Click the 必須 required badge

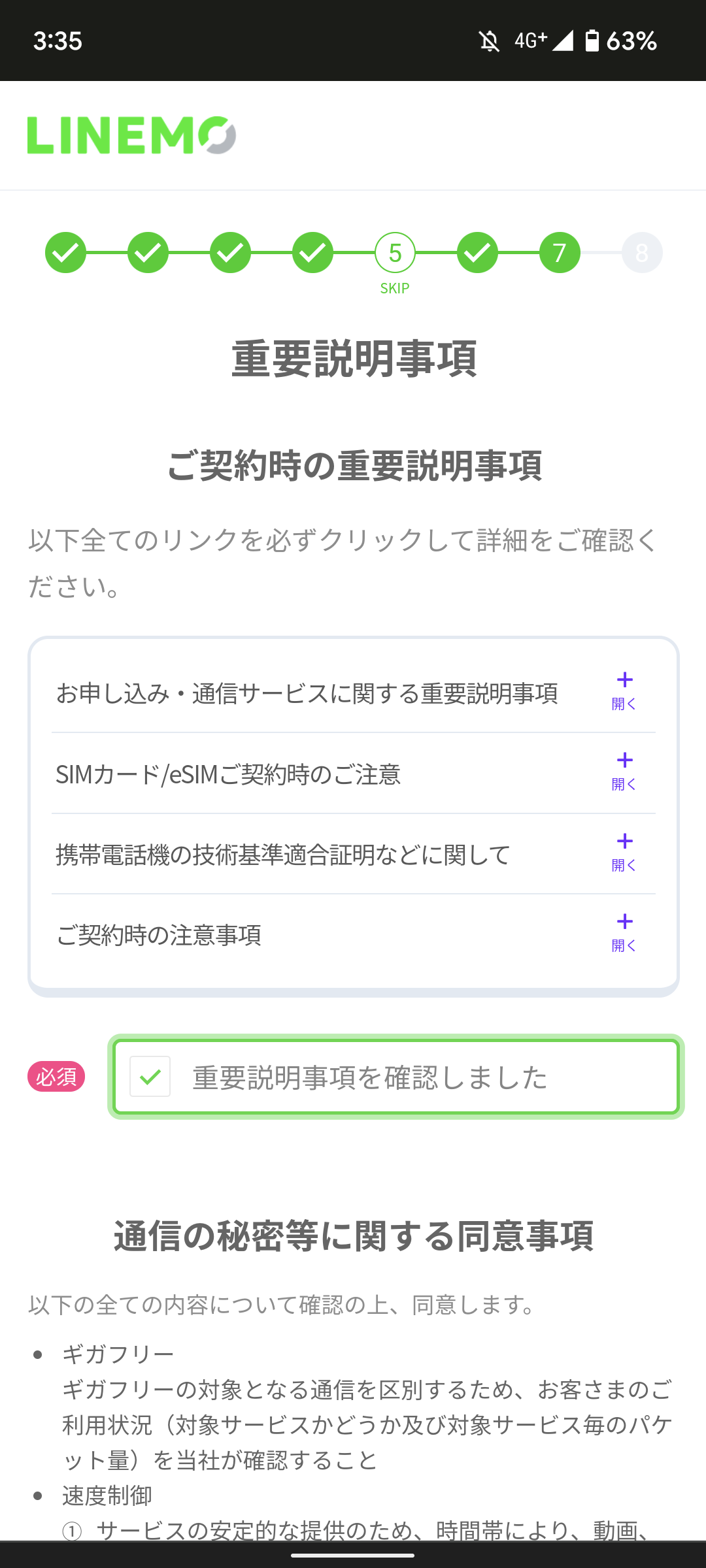(57, 1077)
